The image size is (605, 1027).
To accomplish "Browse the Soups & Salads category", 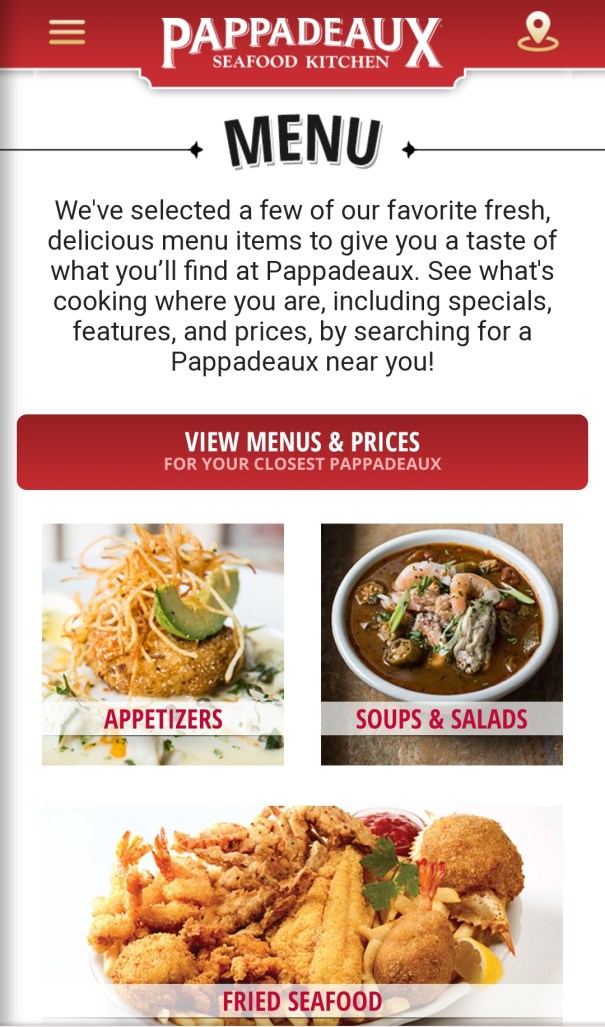I will point(441,644).
